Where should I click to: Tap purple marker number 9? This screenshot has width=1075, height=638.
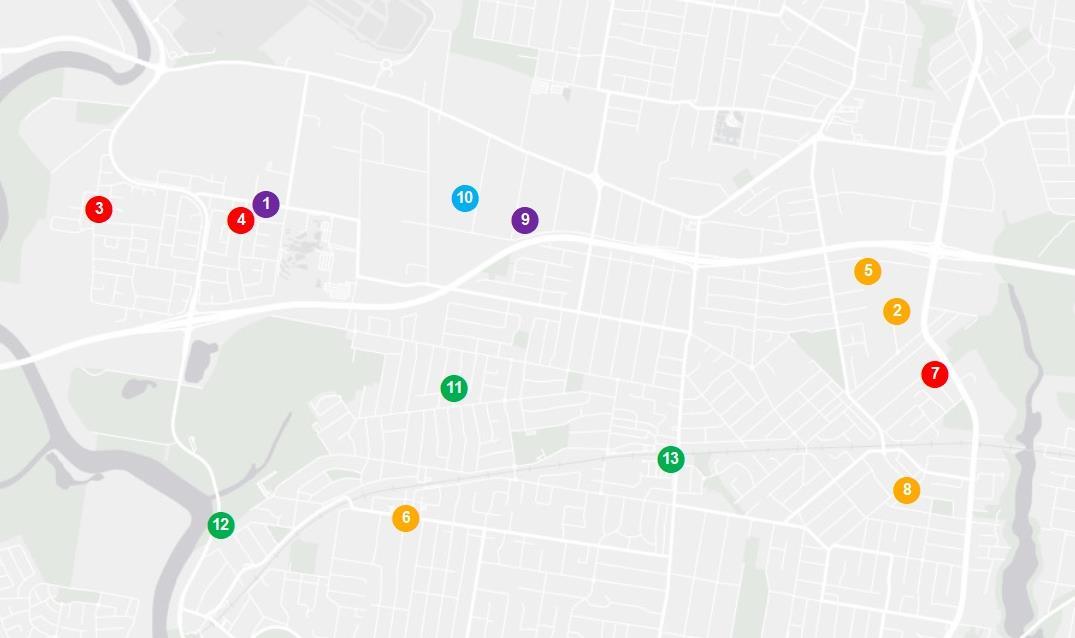click(x=525, y=220)
